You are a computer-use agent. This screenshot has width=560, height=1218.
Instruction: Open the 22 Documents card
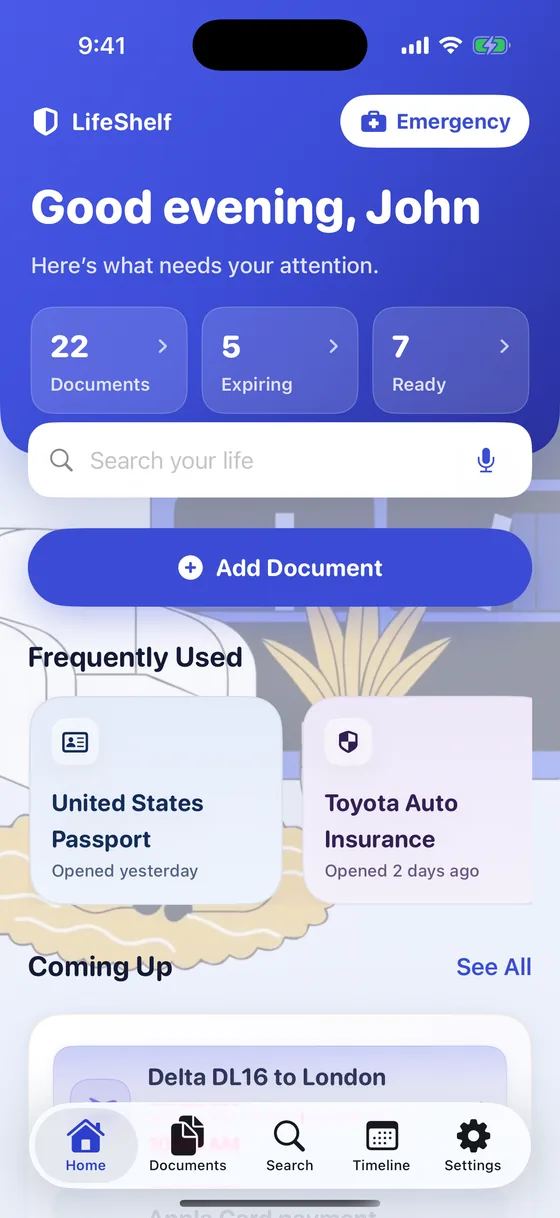tap(109, 361)
